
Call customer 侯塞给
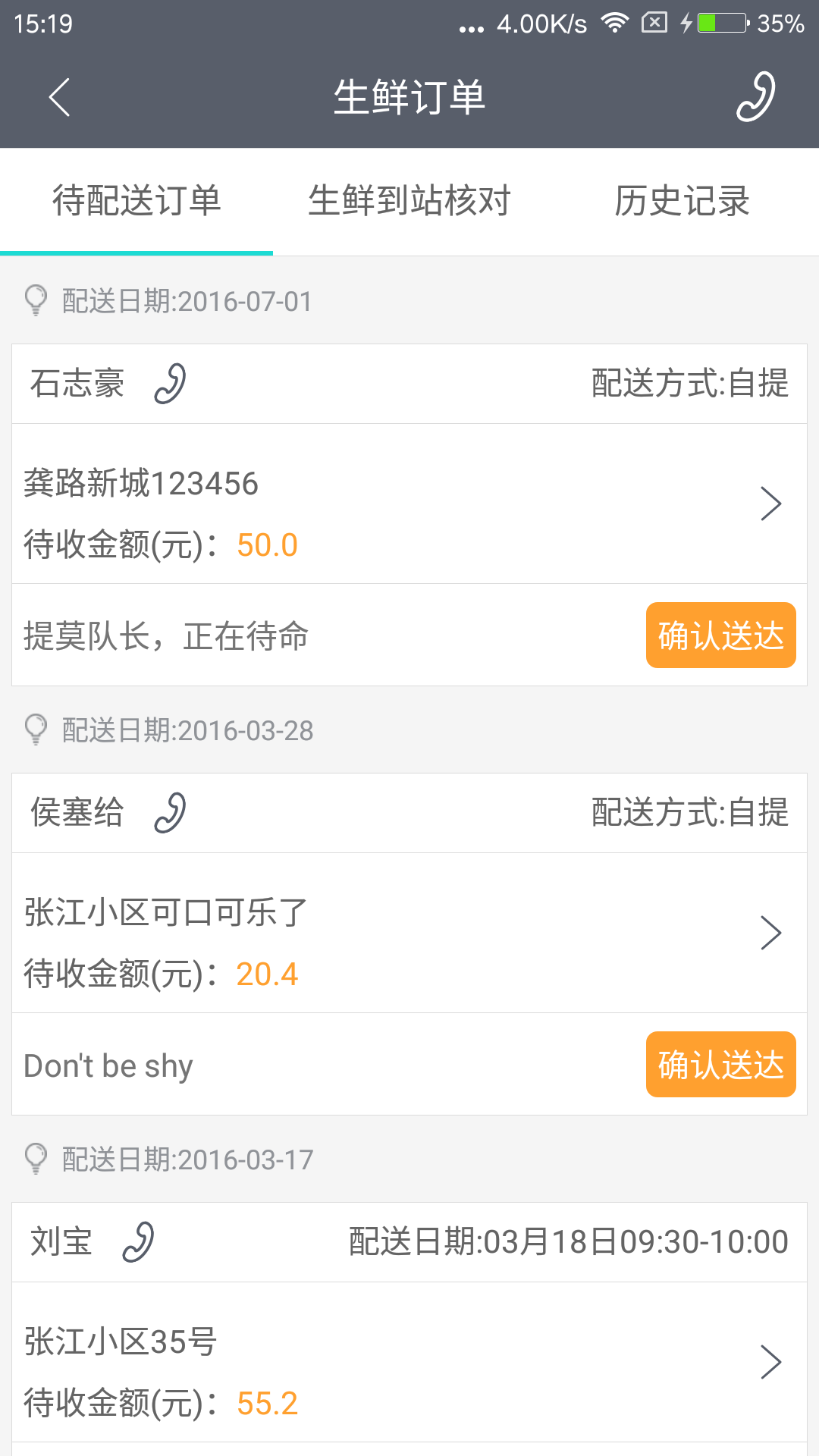(171, 813)
